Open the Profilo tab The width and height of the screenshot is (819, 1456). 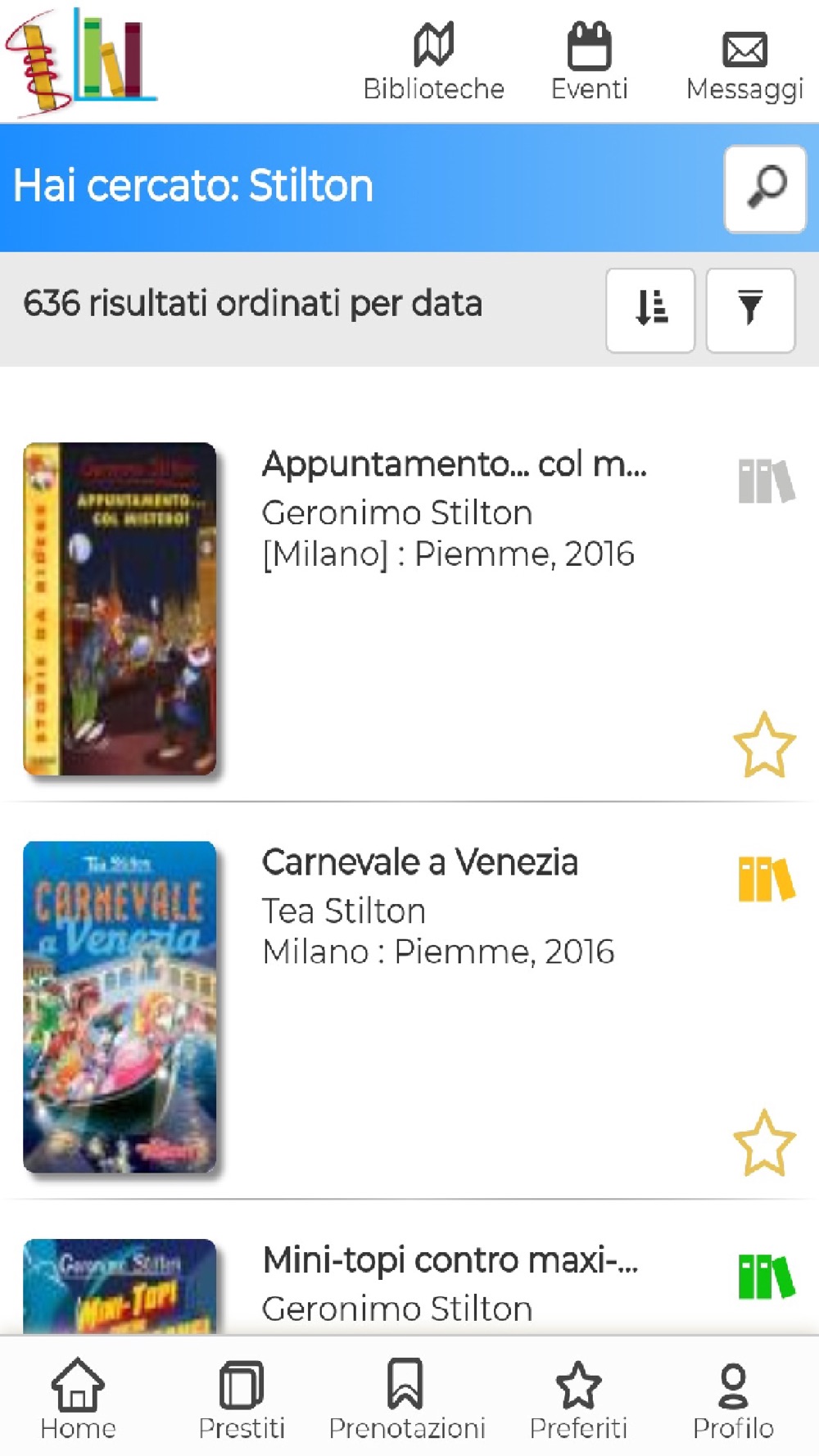733,1399
